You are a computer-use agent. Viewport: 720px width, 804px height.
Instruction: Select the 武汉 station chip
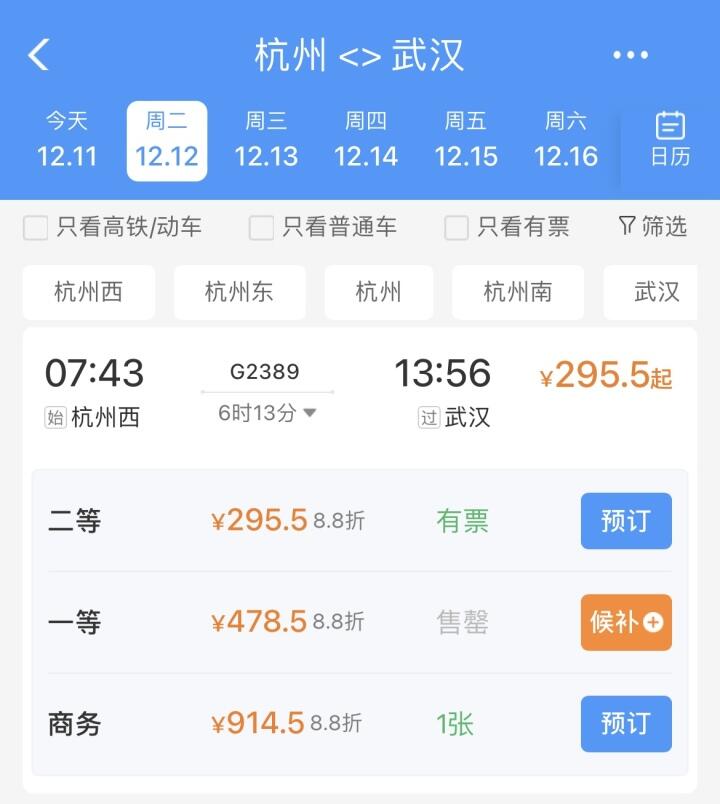coord(657,292)
